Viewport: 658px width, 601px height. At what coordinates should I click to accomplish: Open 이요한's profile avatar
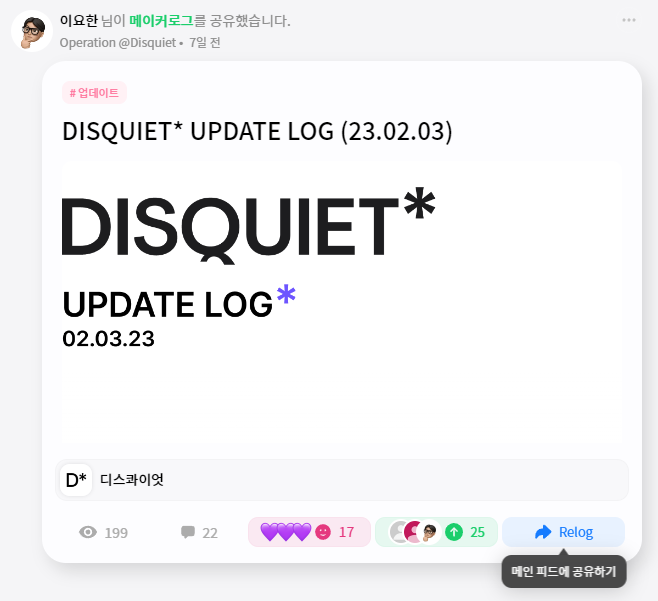coord(32,31)
